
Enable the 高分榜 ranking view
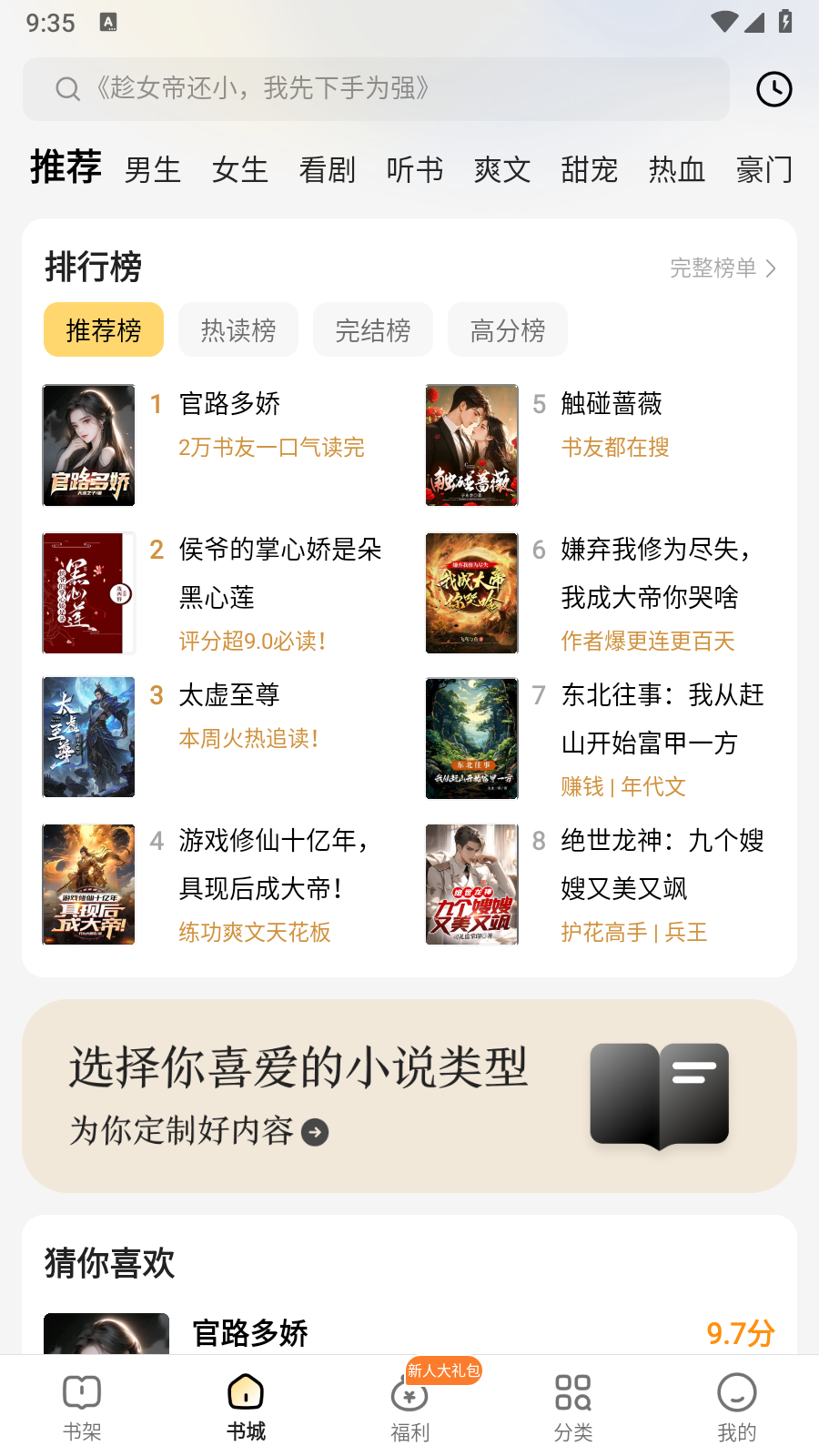[507, 329]
